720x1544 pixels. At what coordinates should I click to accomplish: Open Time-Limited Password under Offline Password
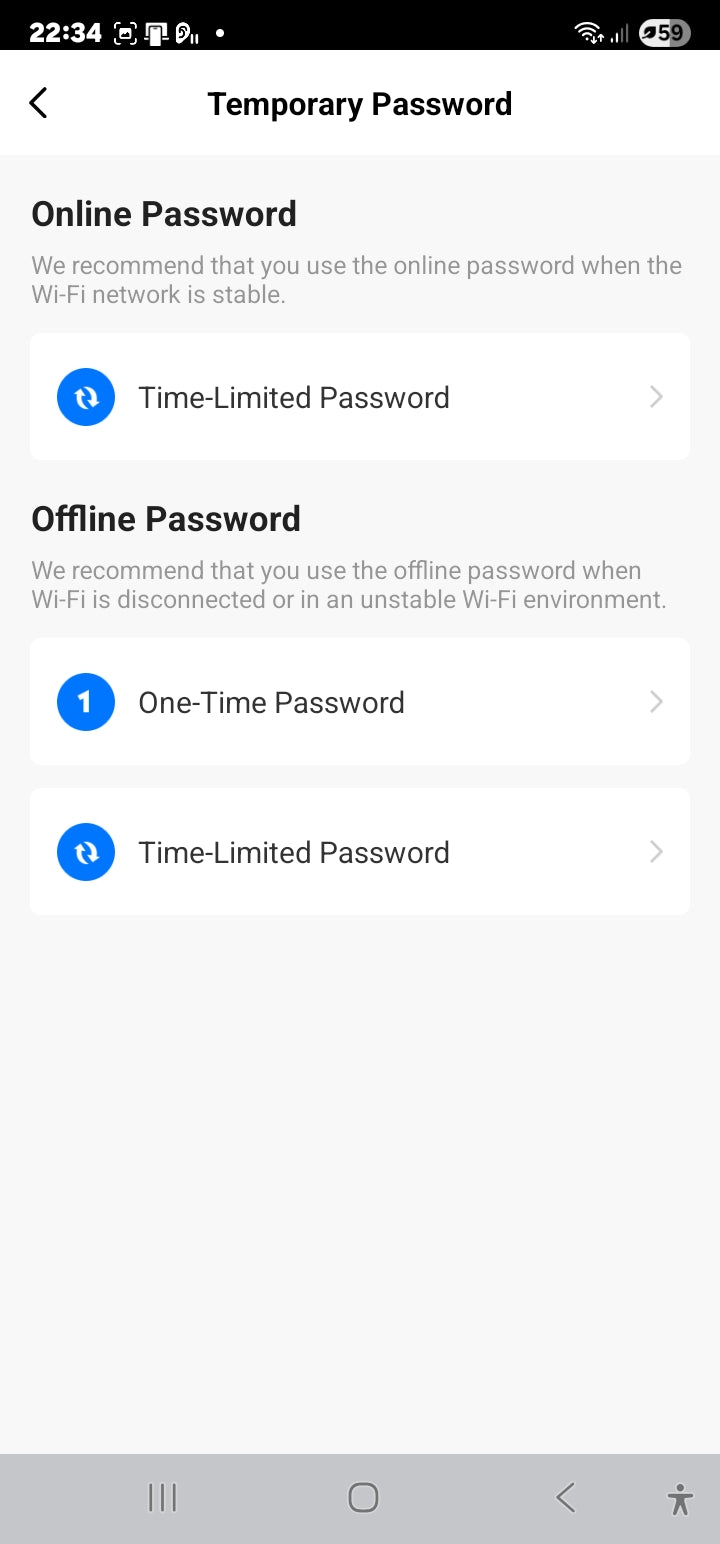pos(360,852)
